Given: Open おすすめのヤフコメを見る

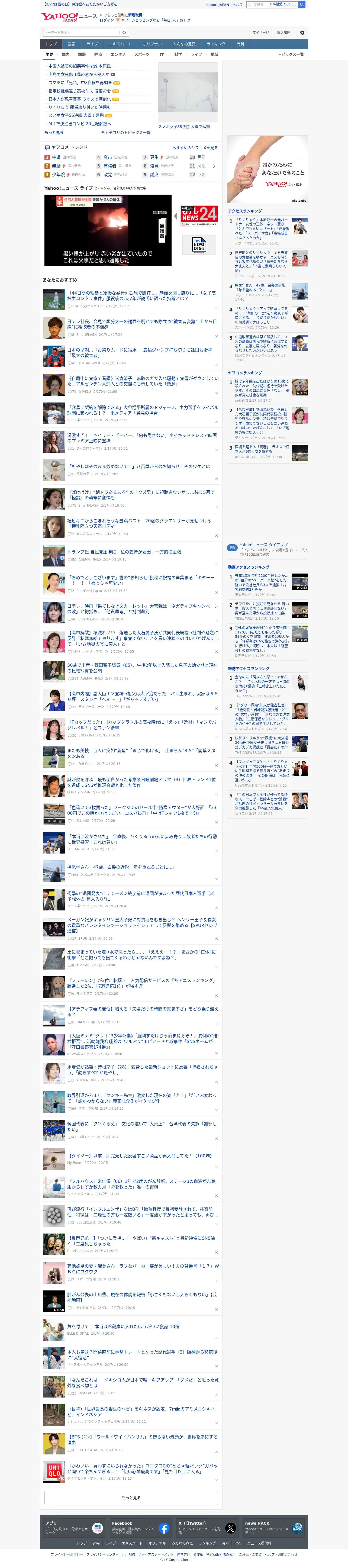Looking at the screenshot, I should pos(195,147).
